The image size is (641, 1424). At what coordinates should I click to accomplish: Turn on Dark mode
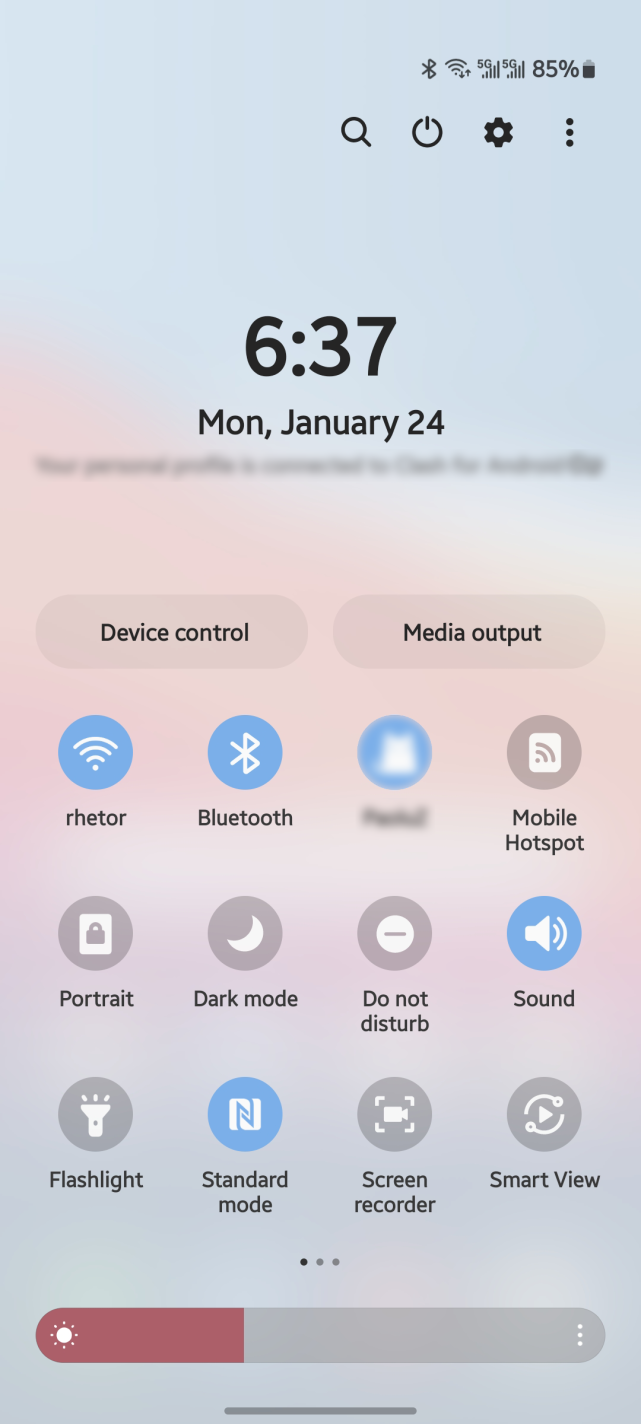245,934
